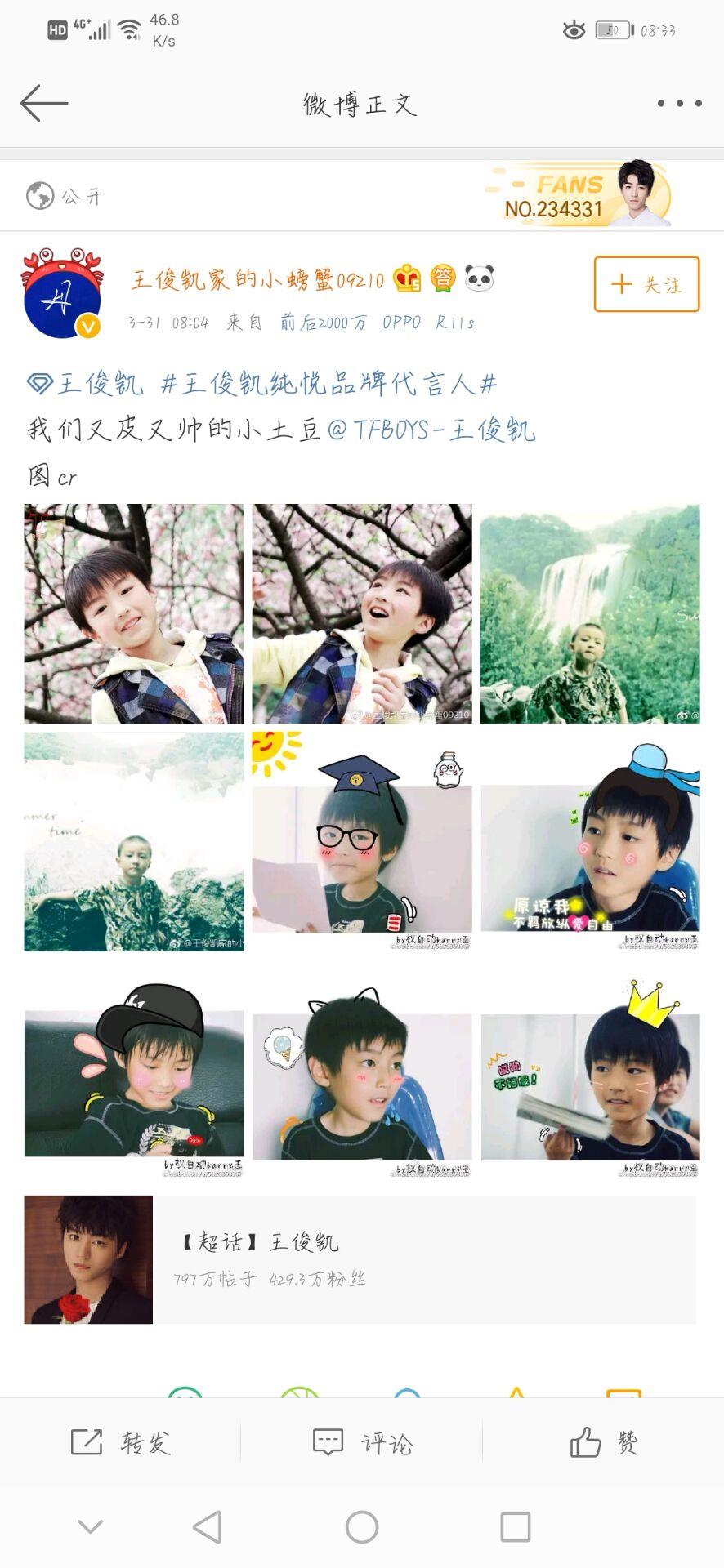Like this post with the 赞 thumbs-up

click(604, 1442)
